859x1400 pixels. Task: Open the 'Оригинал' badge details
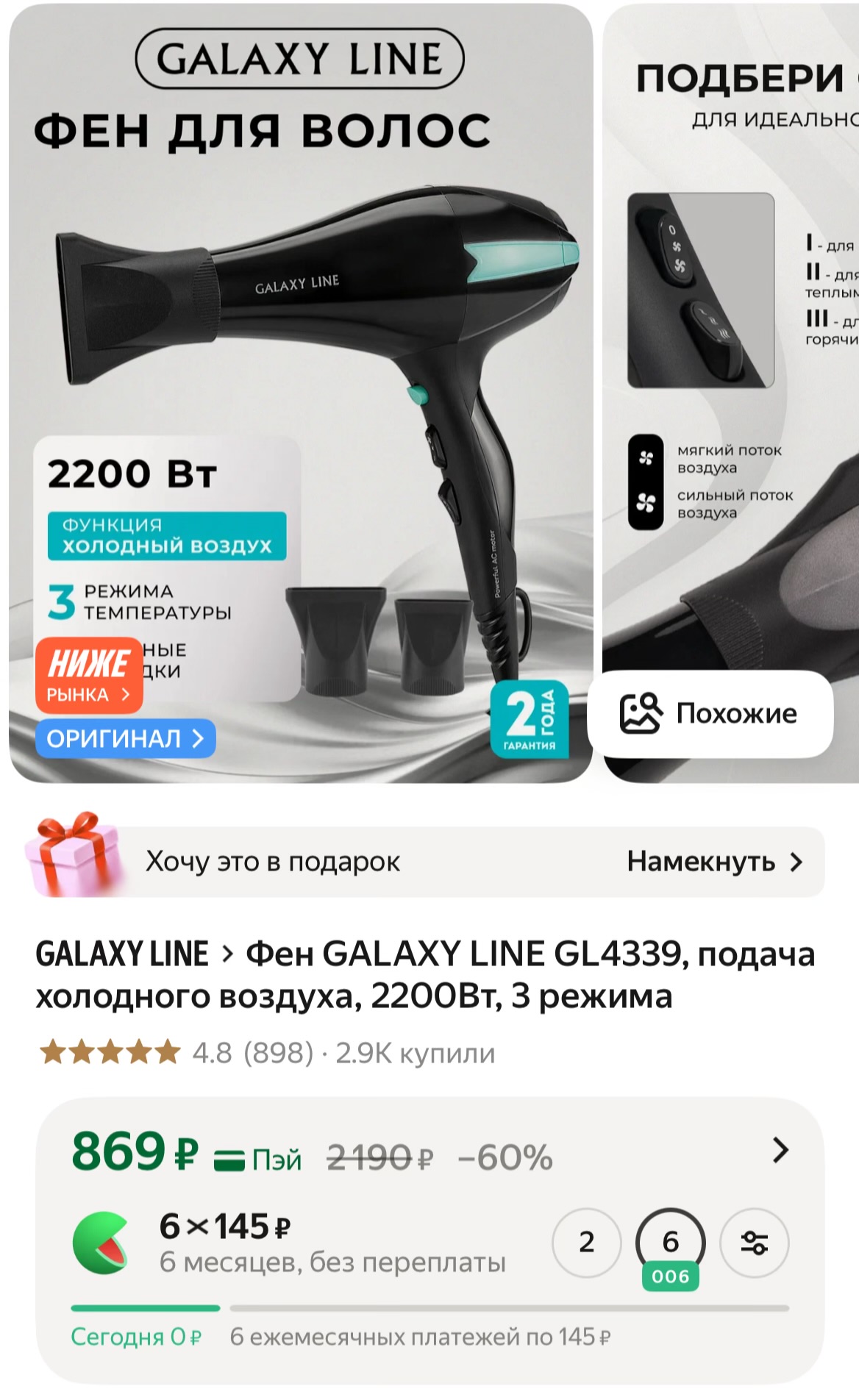tap(125, 738)
